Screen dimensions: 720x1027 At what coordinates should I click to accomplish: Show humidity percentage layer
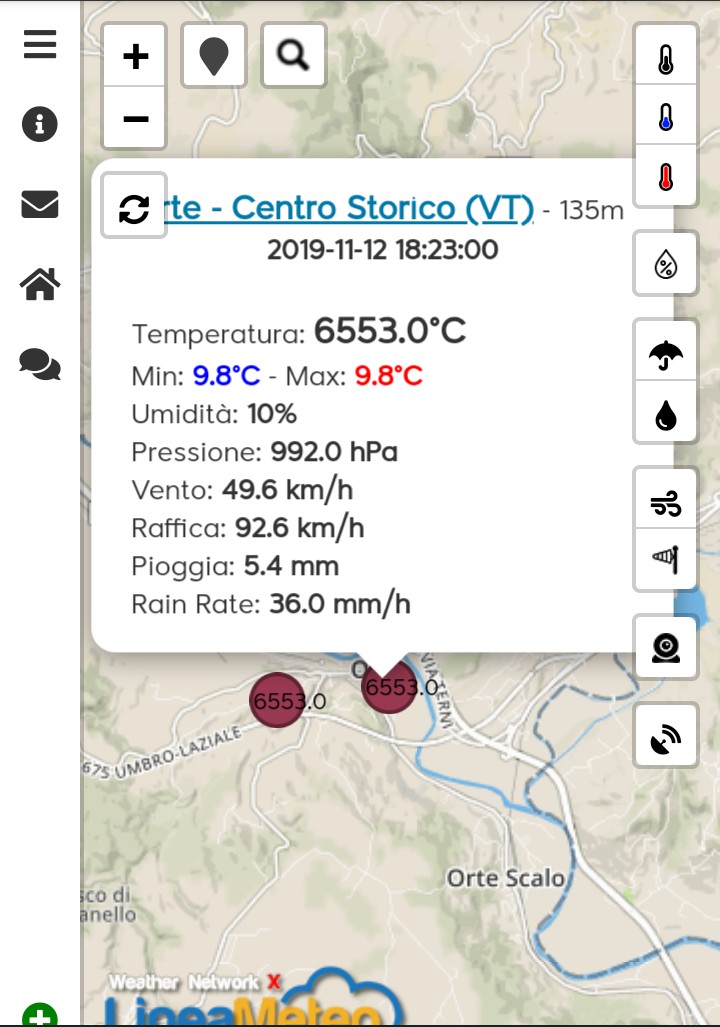coord(665,265)
